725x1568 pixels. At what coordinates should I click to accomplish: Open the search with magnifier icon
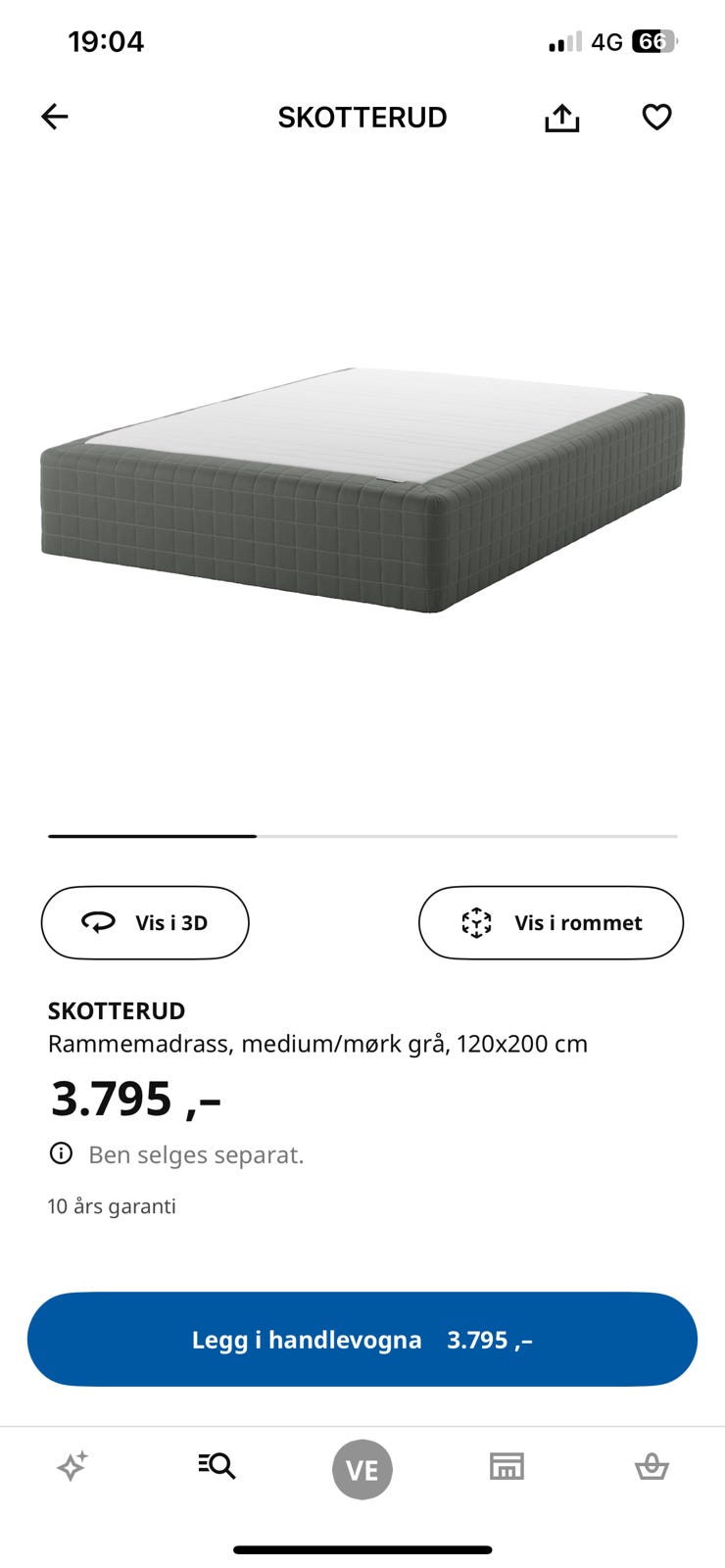pyautogui.click(x=217, y=1467)
